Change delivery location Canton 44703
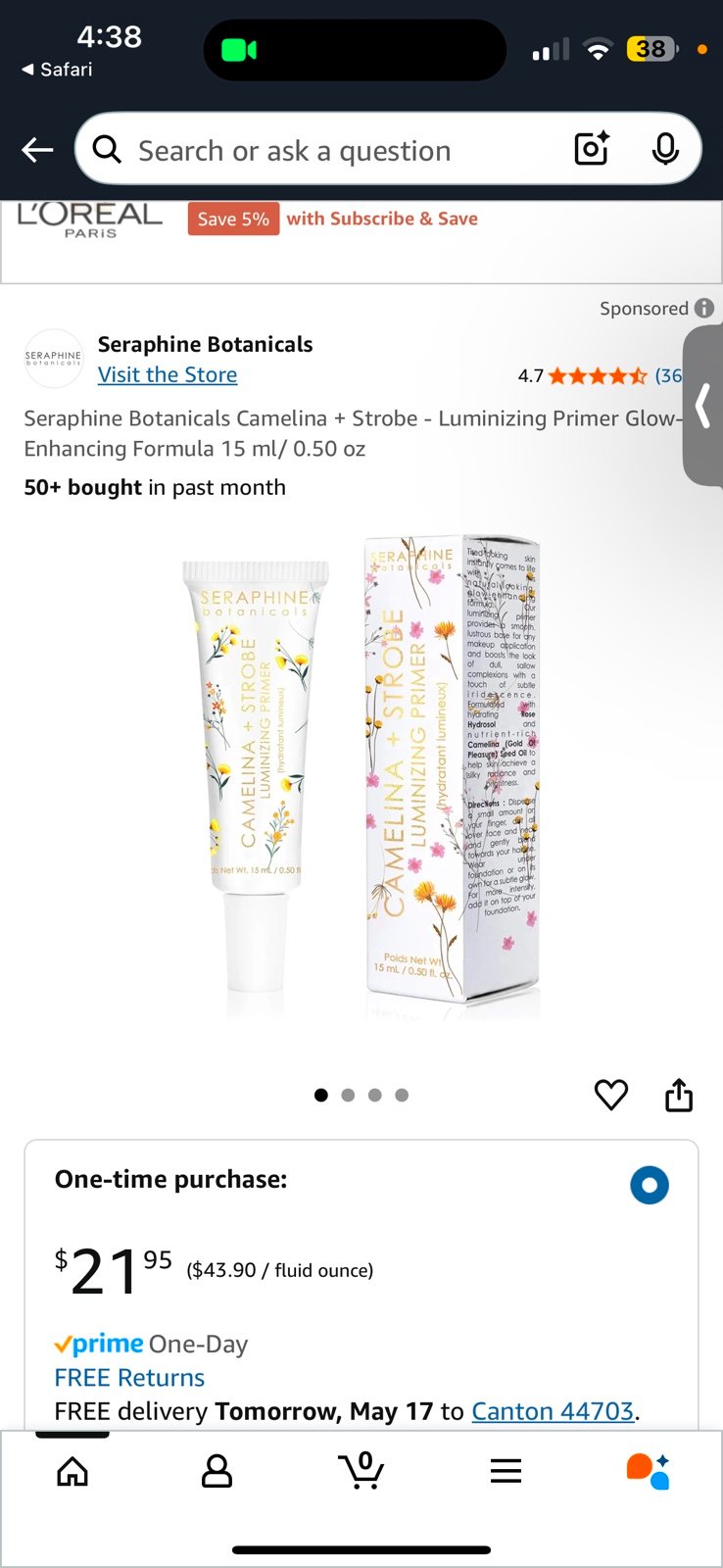The height and width of the screenshot is (1568, 723). (554, 1411)
